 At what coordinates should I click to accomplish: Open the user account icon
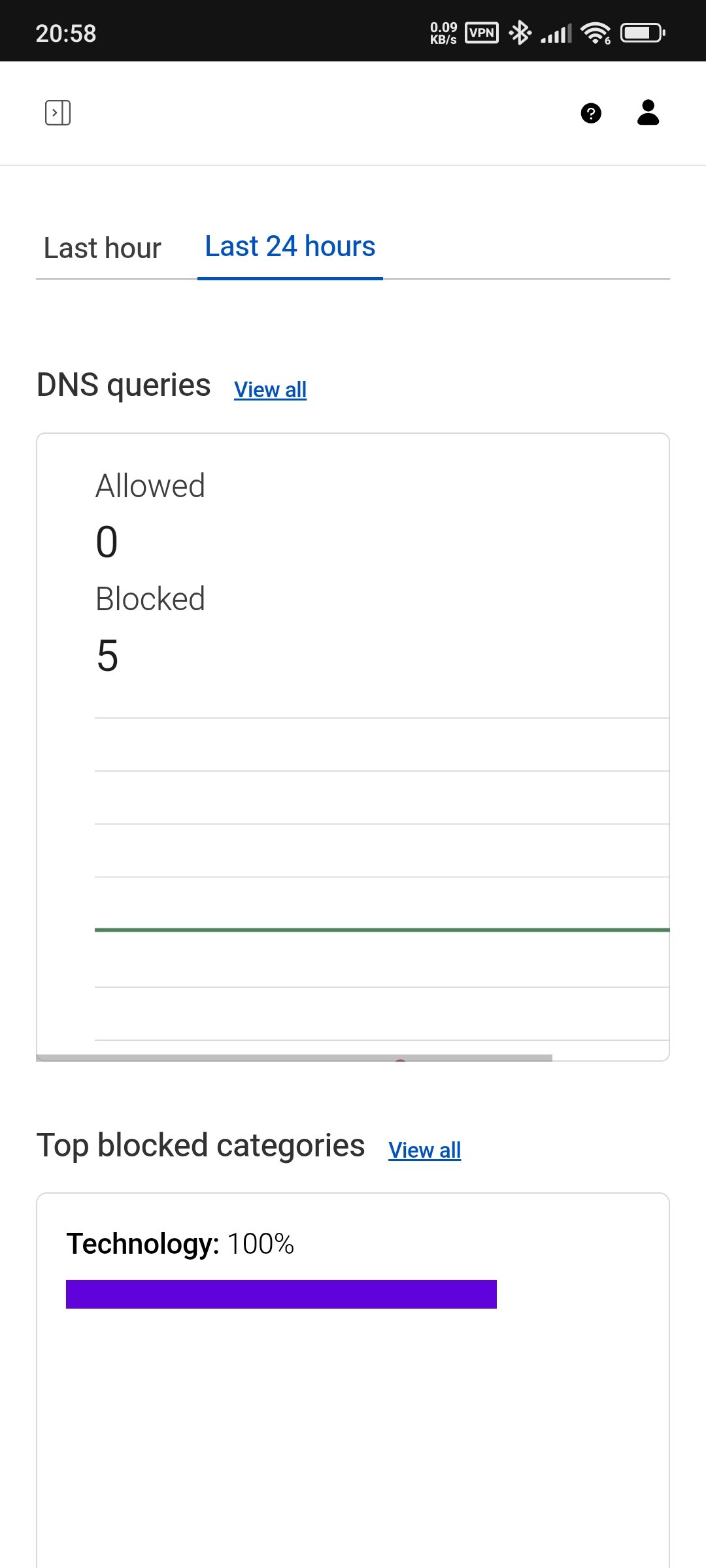click(648, 113)
